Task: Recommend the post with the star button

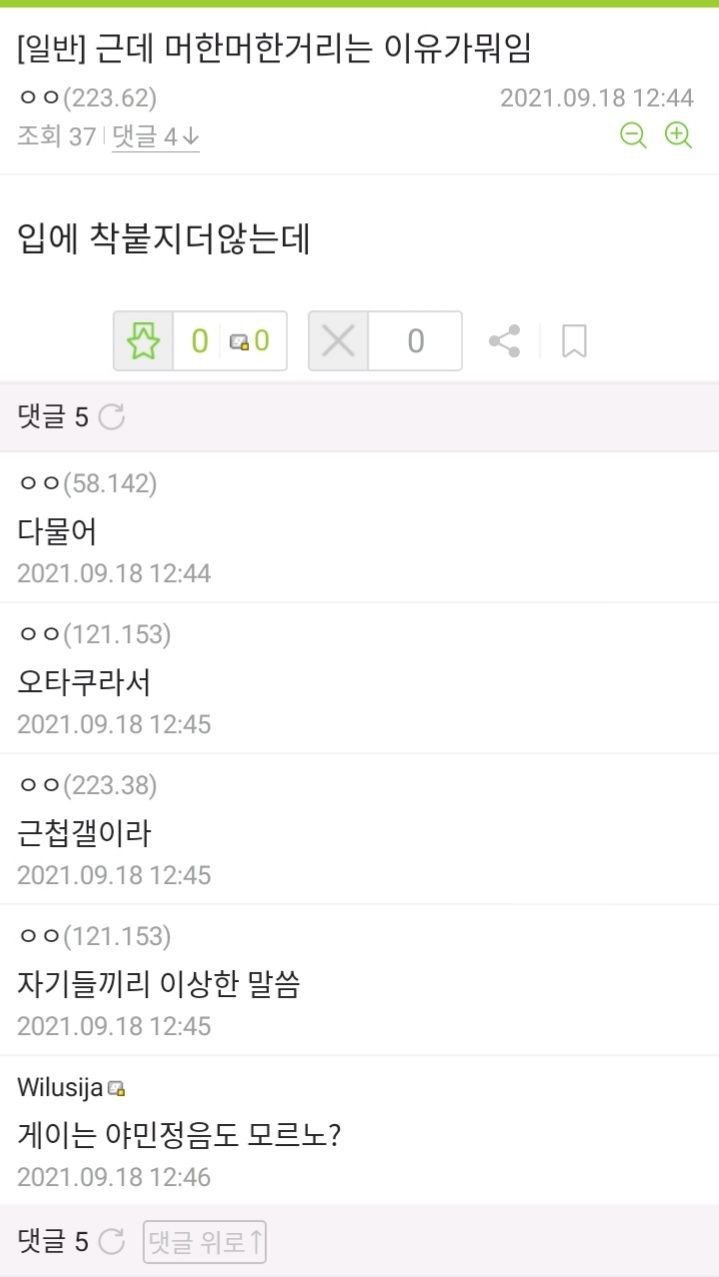Action: (x=144, y=342)
